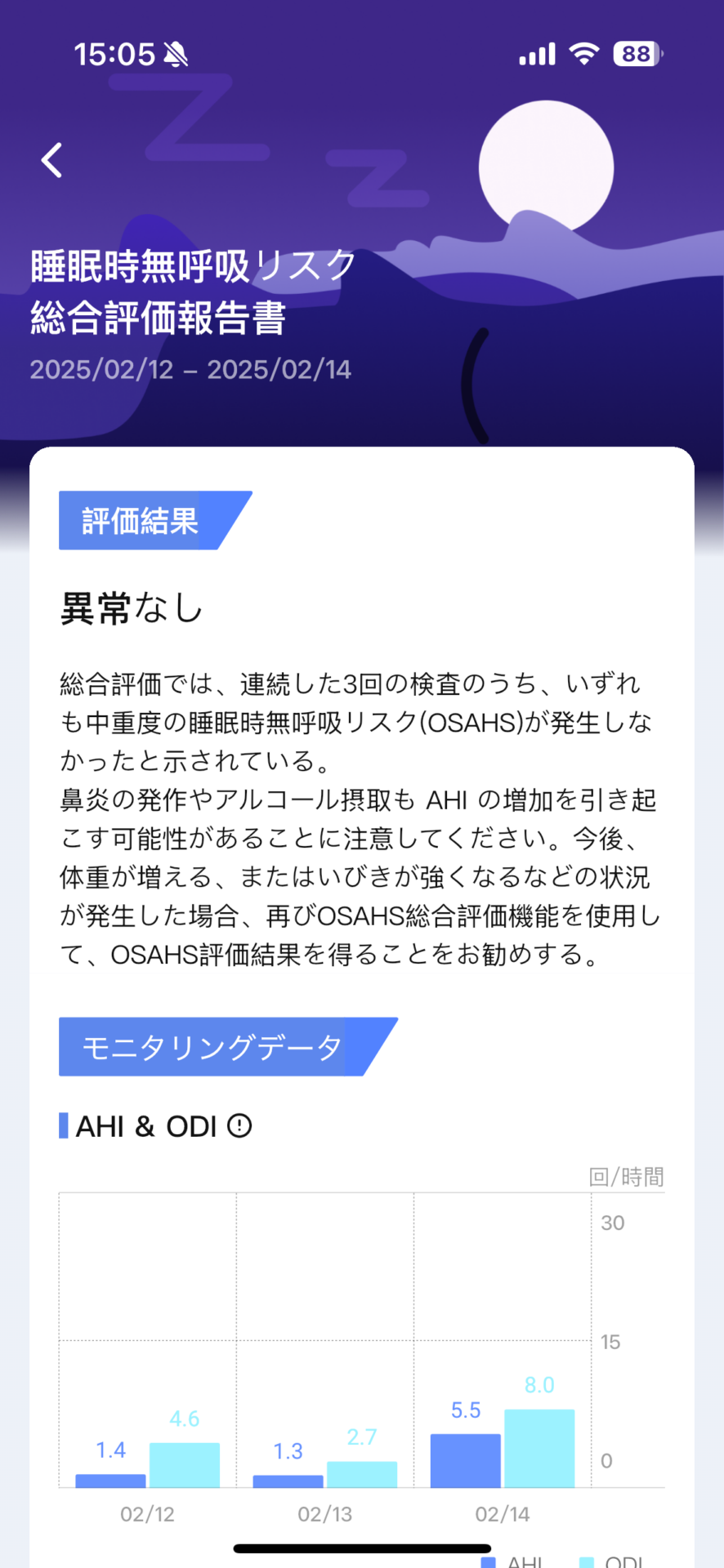Open the AHI & ODI info icon

tap(239, 1126)
